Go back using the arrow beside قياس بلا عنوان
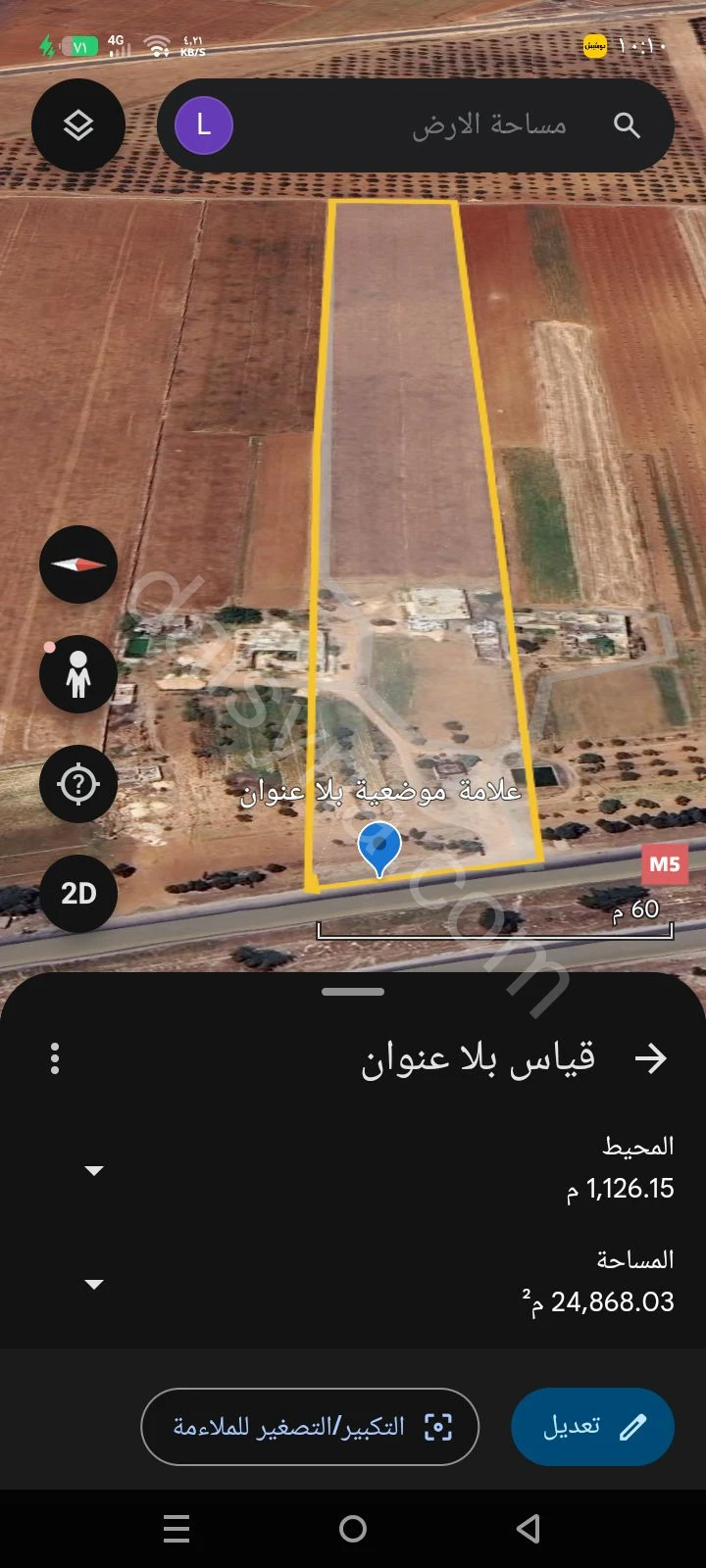 [651, 1058]
